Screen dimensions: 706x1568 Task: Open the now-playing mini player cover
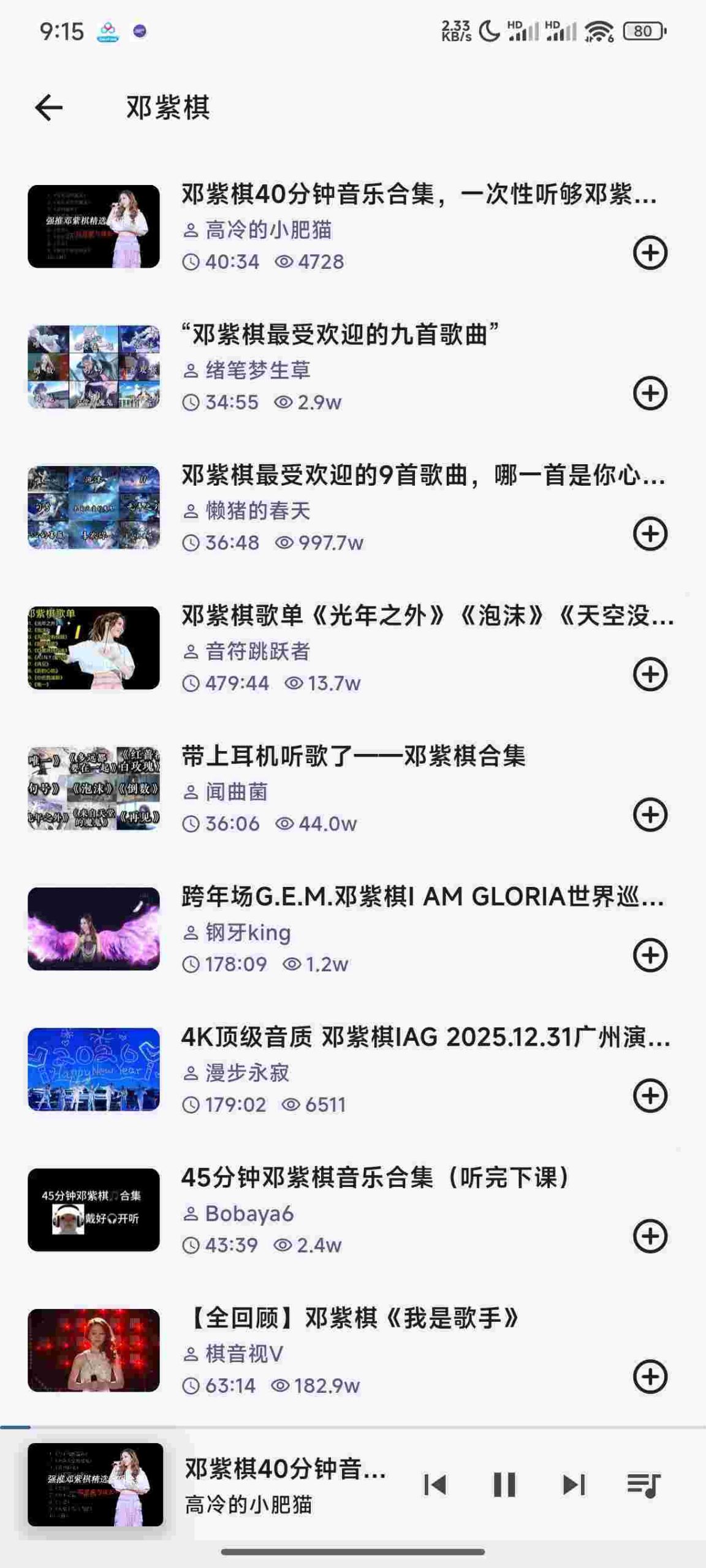pos(95,1485)
